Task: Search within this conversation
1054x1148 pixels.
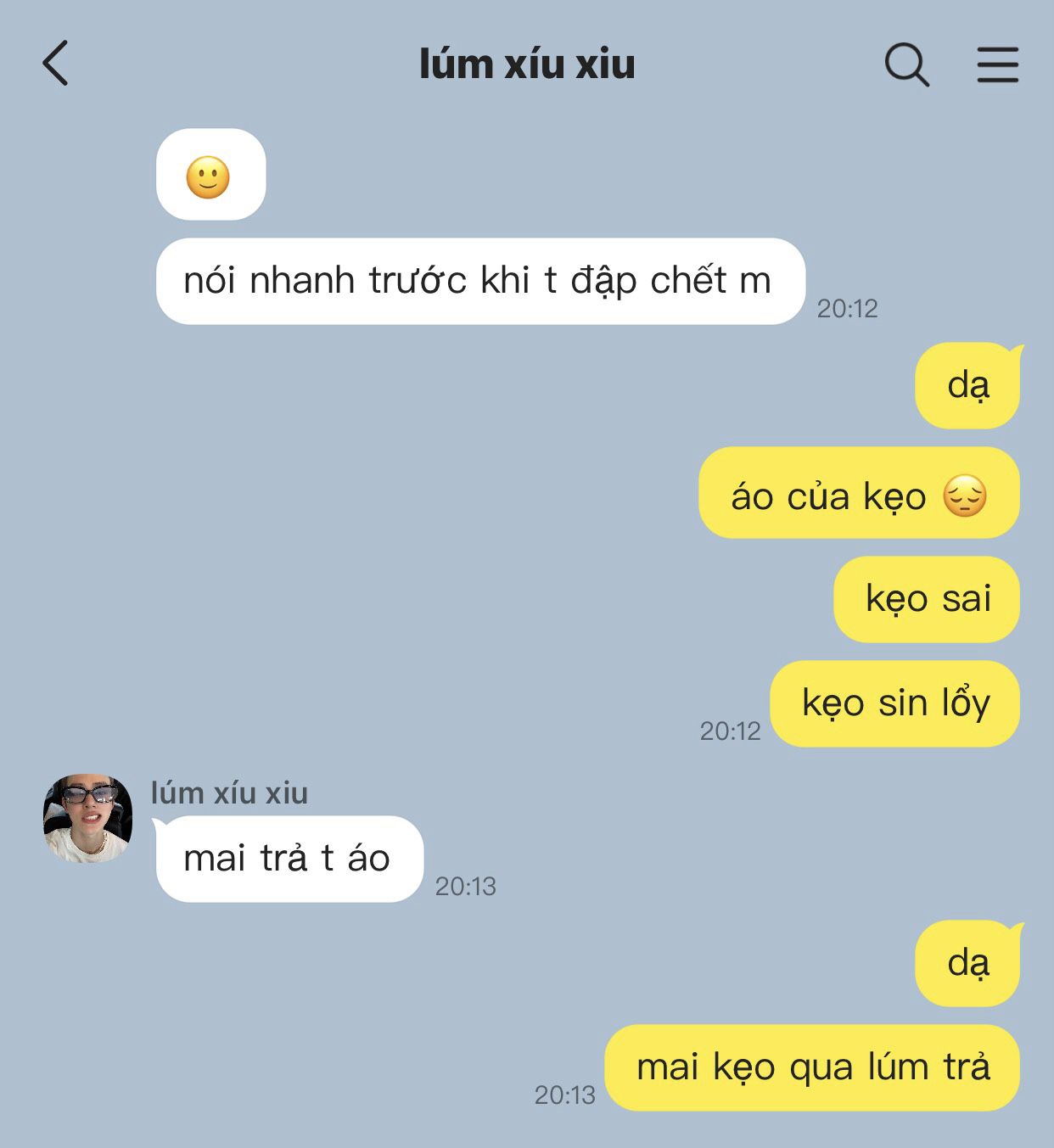Action: [906, 64]
